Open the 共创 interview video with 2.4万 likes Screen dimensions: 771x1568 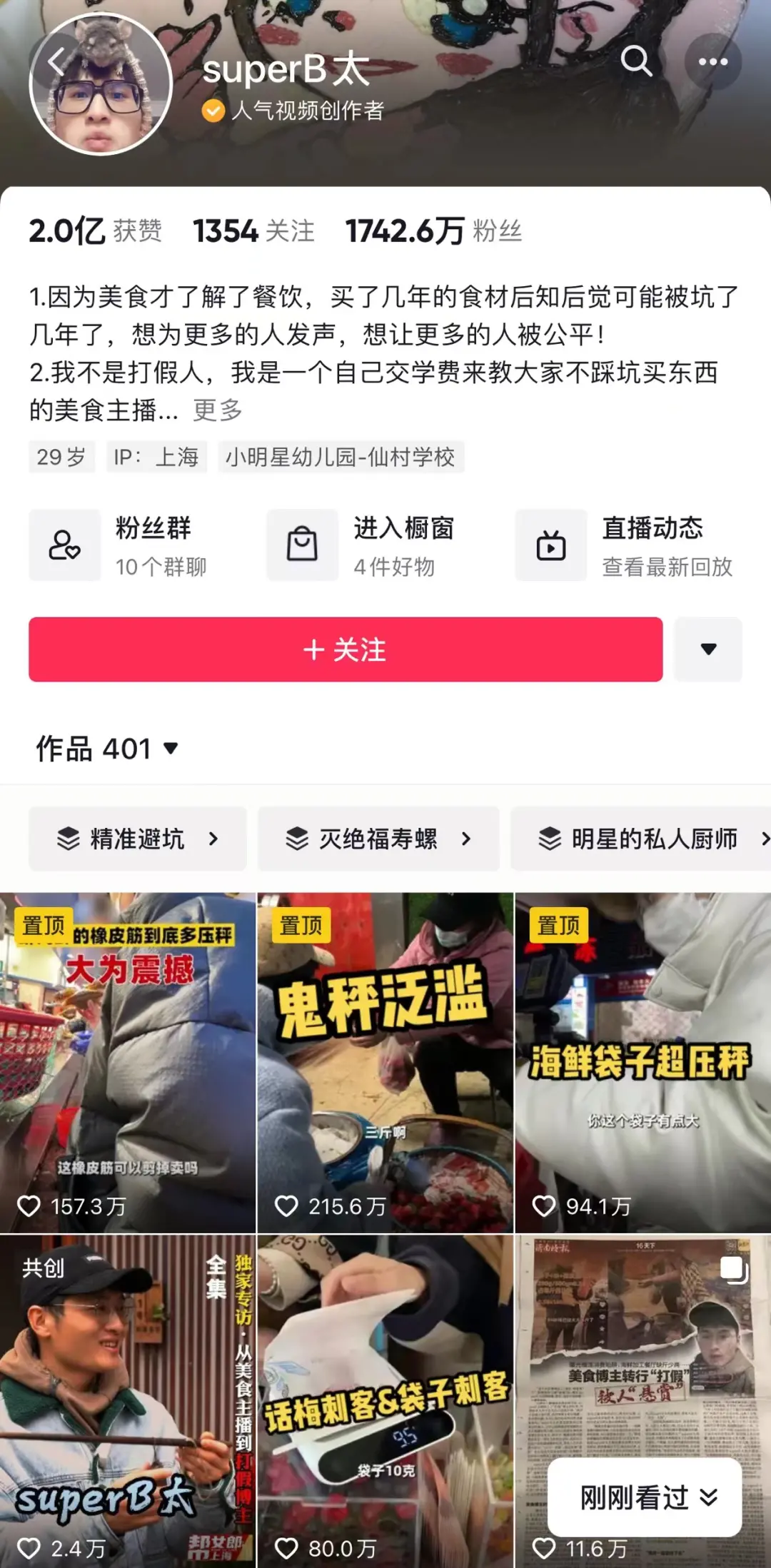point(127,1402)
